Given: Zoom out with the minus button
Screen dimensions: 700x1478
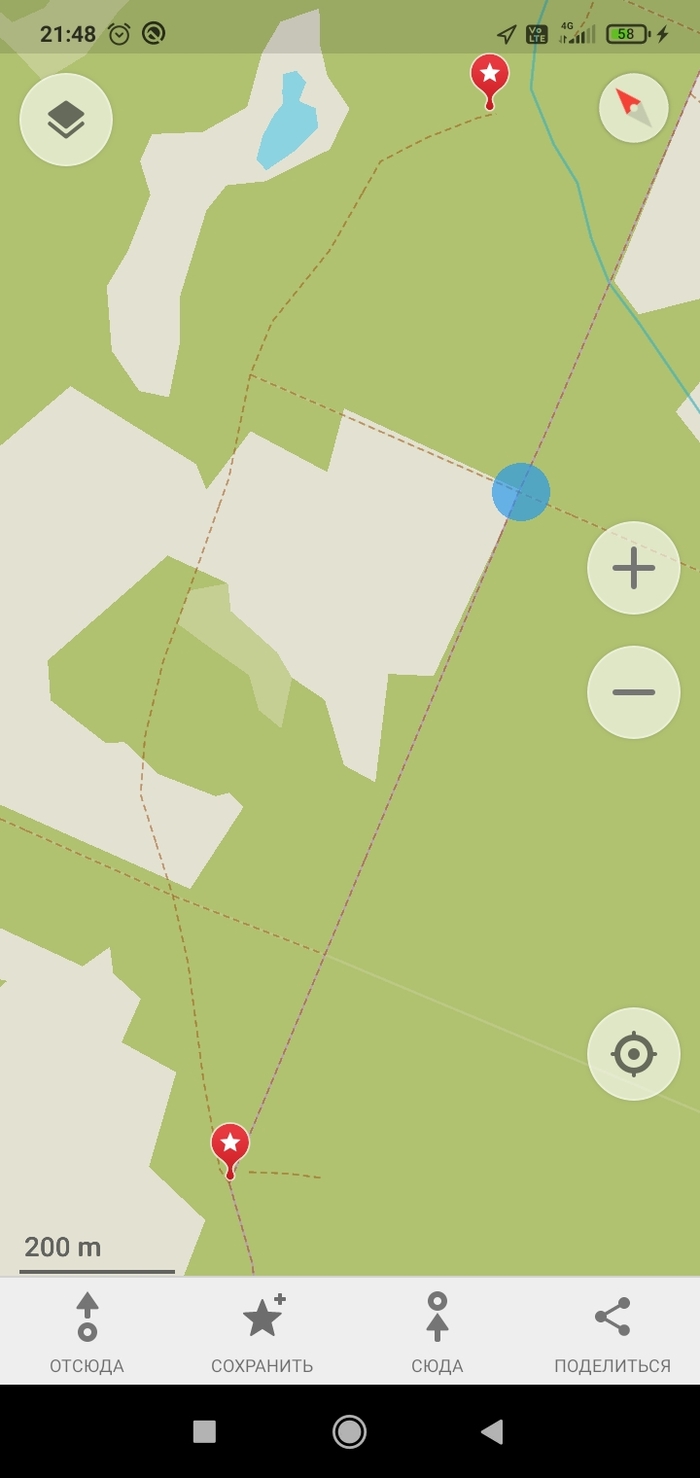Looking at the screenshot, I should [x=633, y=692].
